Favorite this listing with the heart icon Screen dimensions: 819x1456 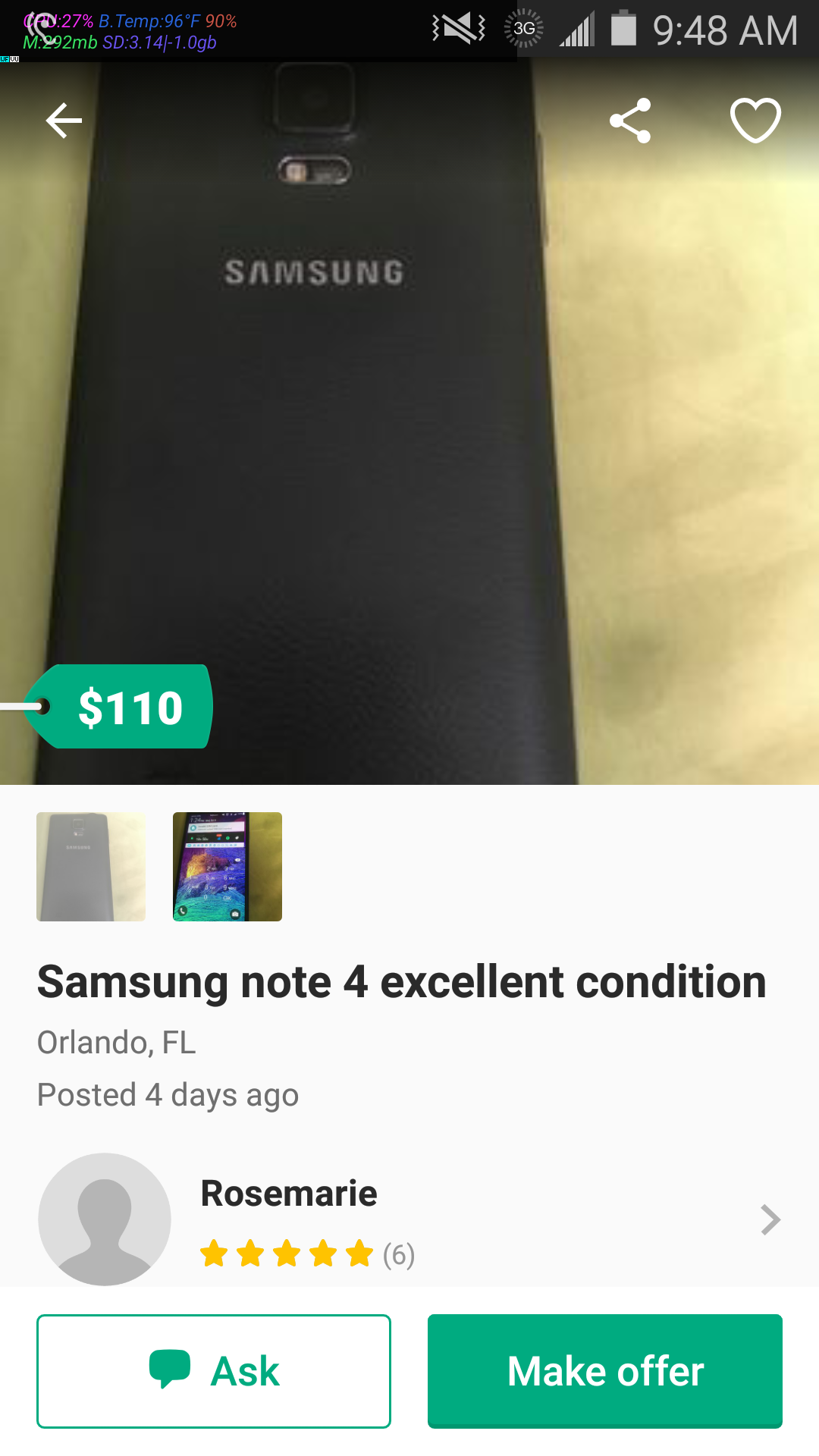click(x=755, y=121)
